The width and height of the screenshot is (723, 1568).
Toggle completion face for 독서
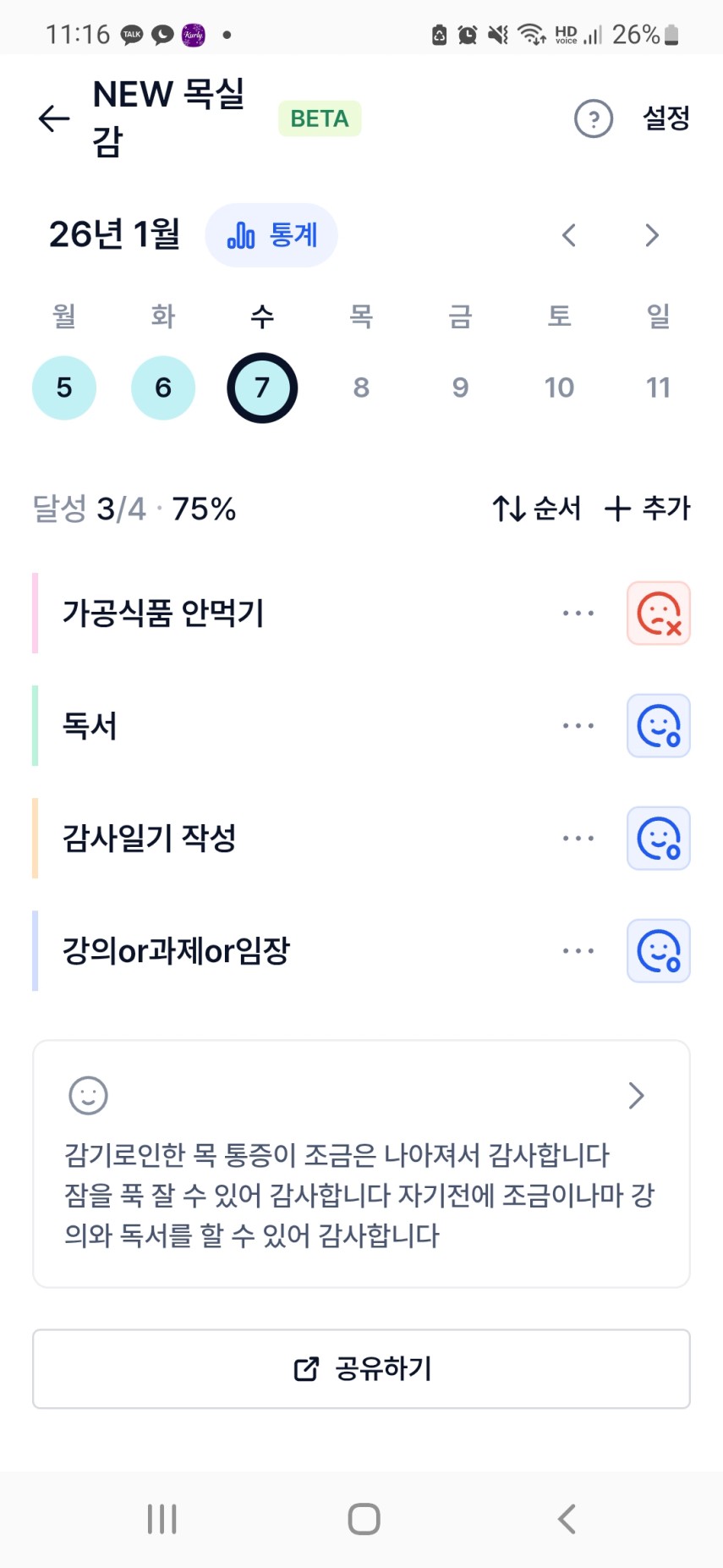658,726
